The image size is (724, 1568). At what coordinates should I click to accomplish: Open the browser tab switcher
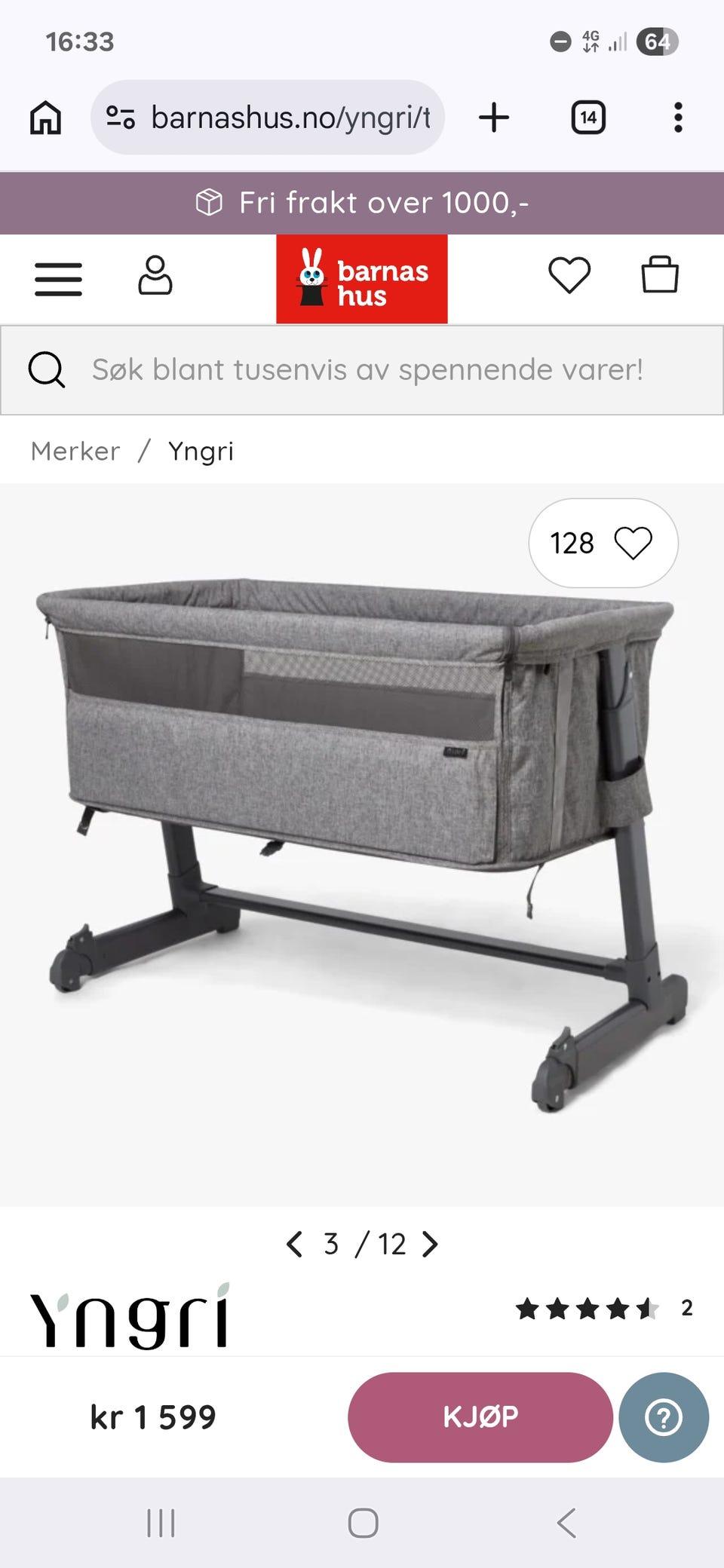coord(588,118)
